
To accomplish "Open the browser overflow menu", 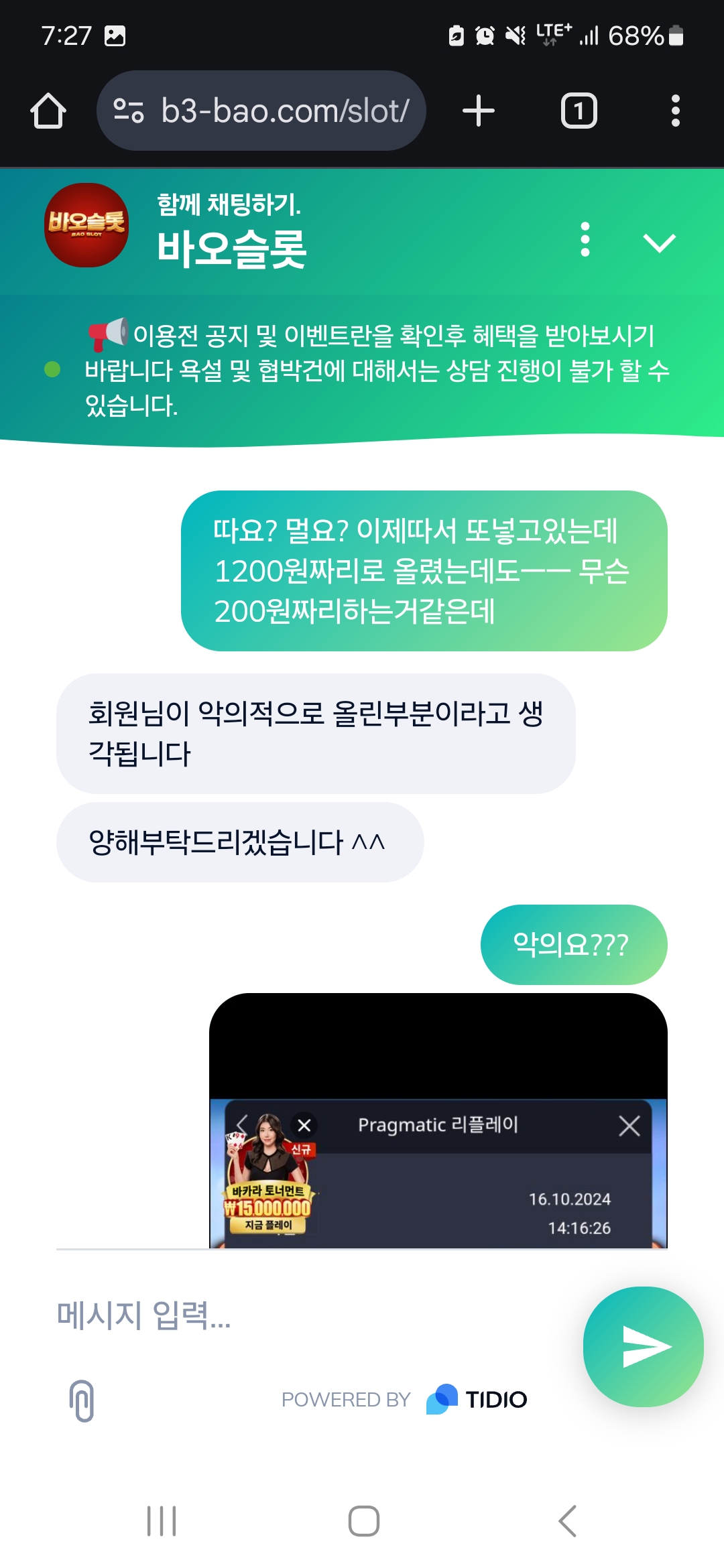I will (x=675, y=111).
